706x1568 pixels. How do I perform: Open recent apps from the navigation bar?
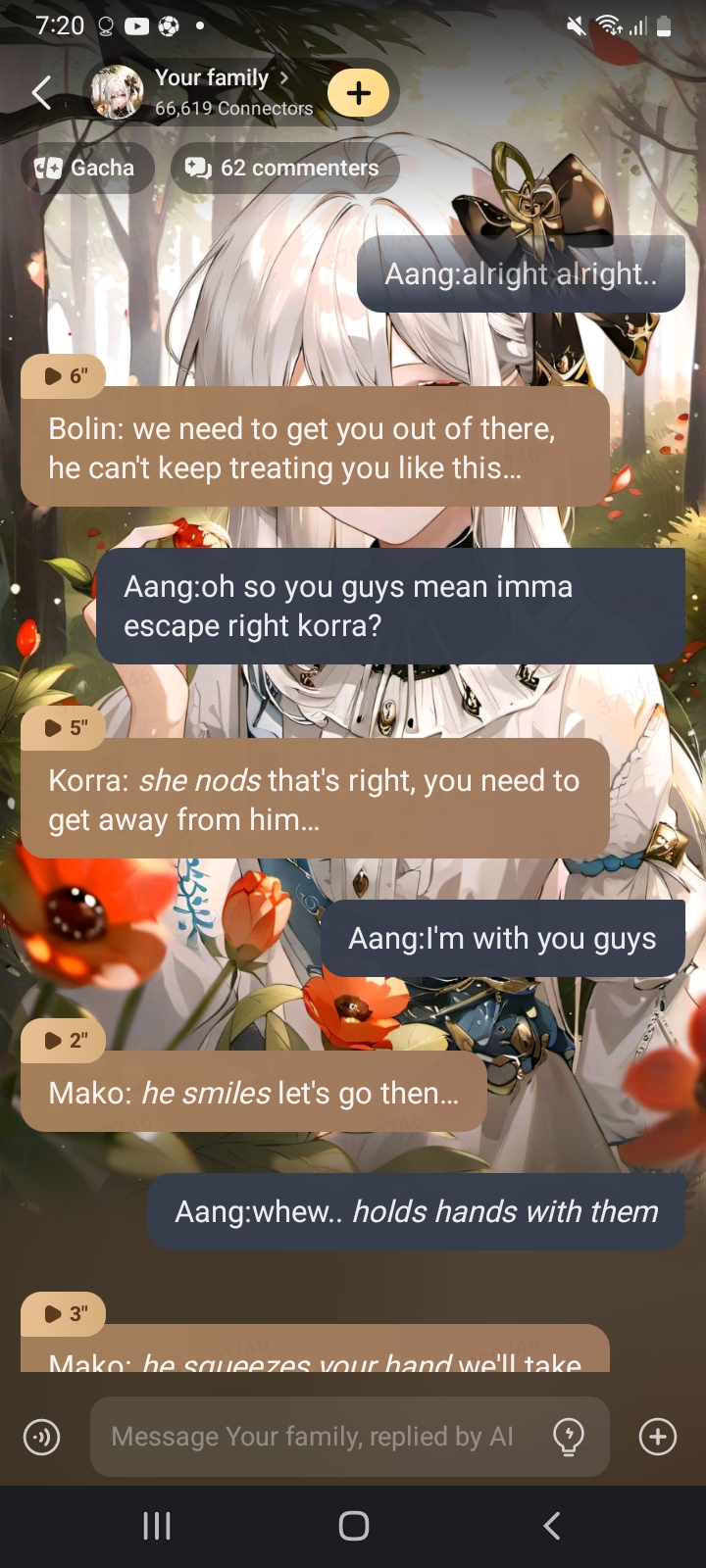click(157, 1525)
